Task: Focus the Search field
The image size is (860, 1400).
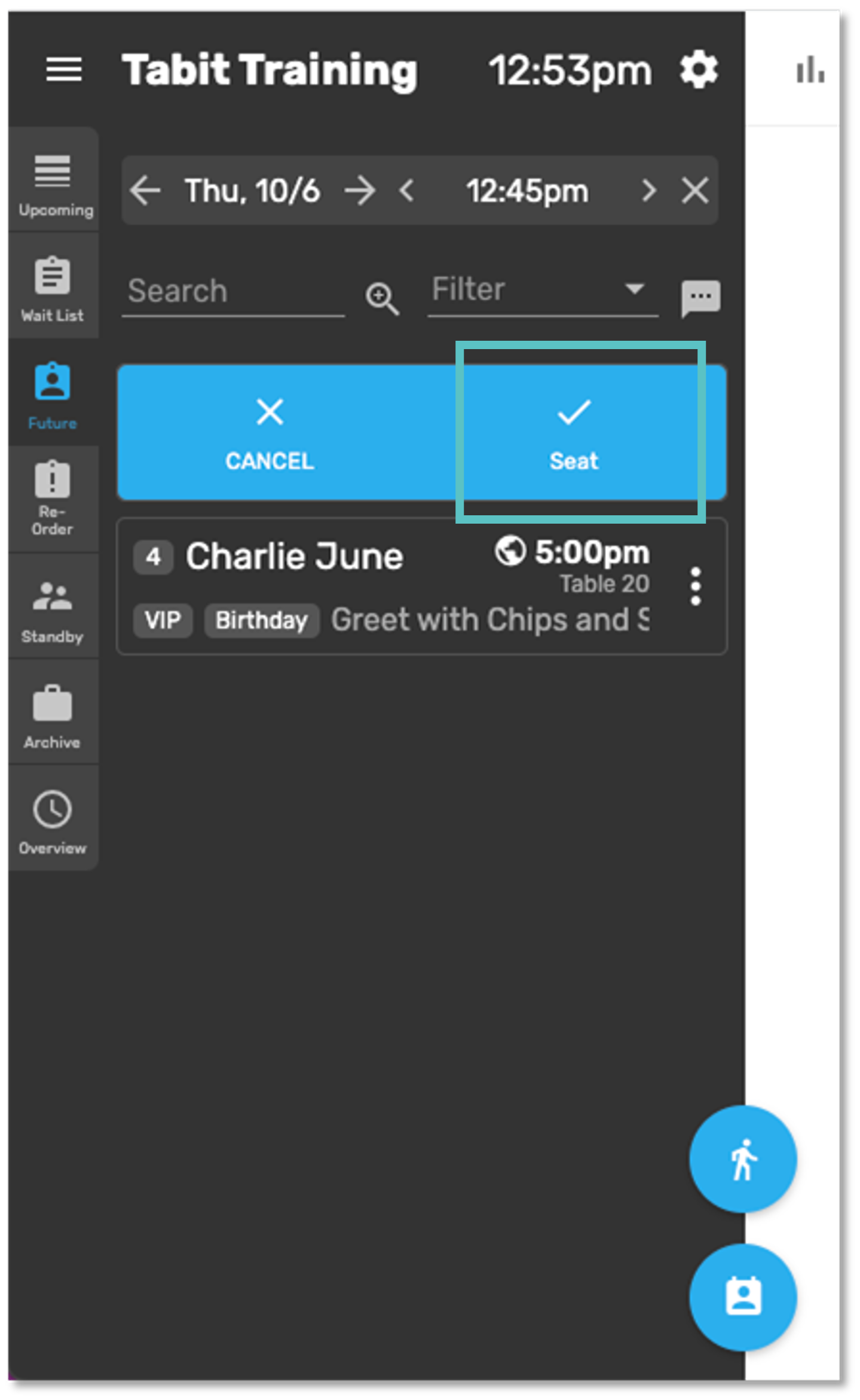Action: (x=233, y=292)
